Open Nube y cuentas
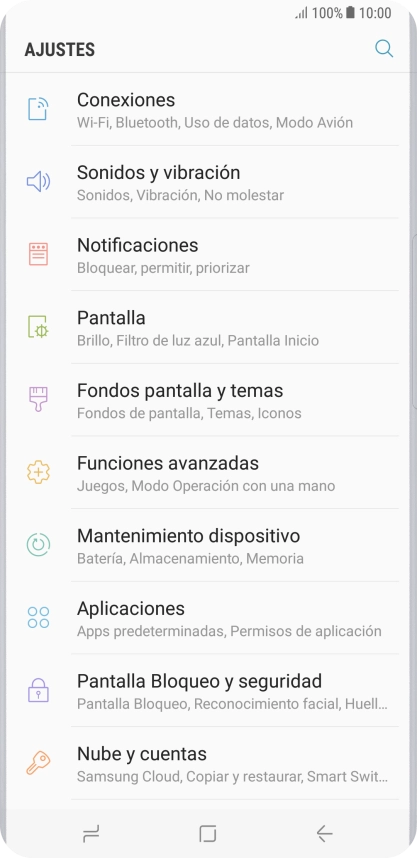The height and width of the screenshot is (858, 417). 208,764
